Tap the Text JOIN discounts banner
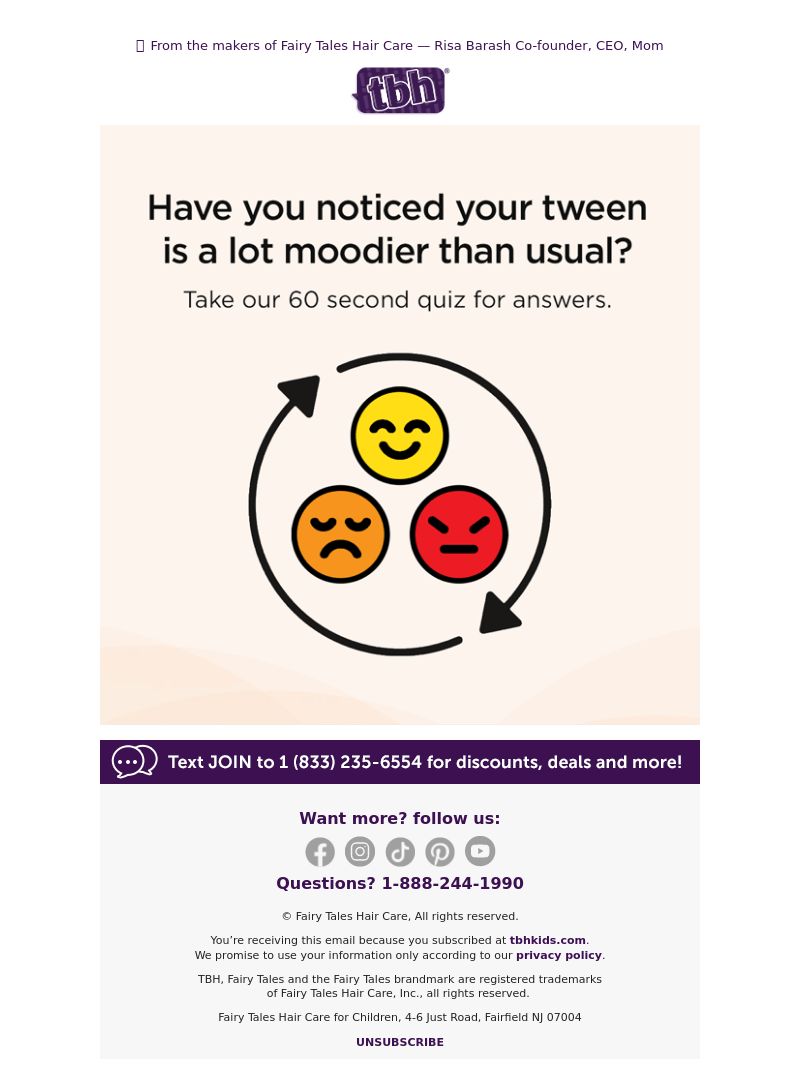 400,762
